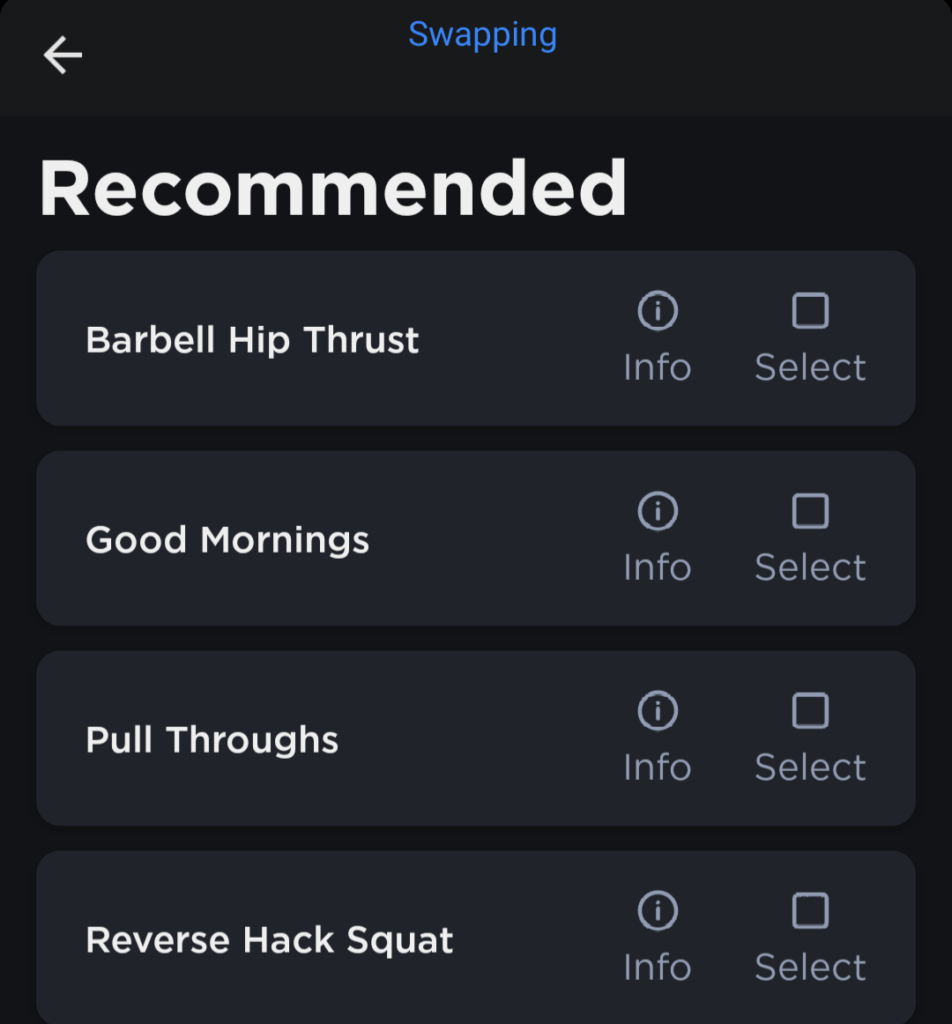This screenshot has width=952, height=1024.
Task: Open Reverse Hack Squat info
Action: (x=657, y=913)
